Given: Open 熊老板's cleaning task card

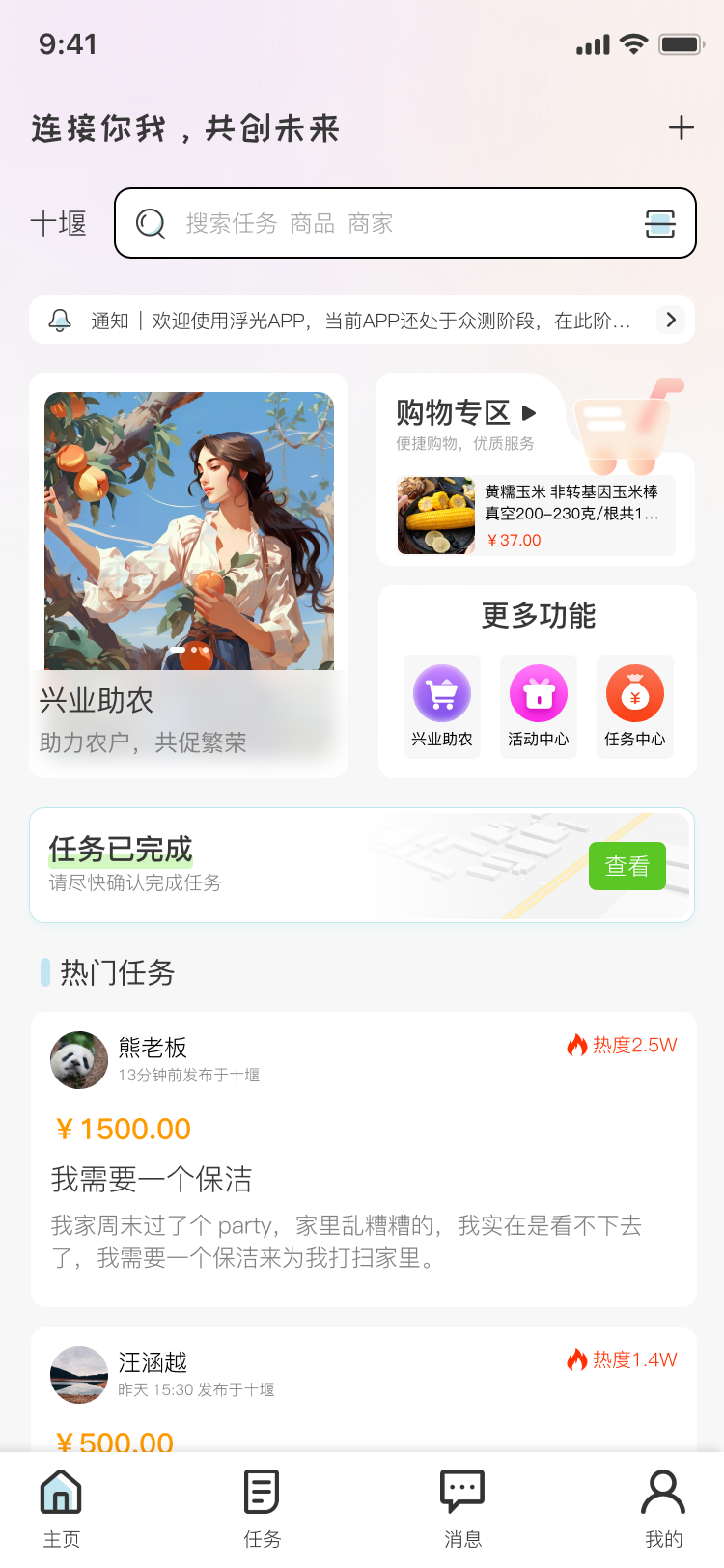Looking at the screenshot, I should click(x=363, y=1178).
